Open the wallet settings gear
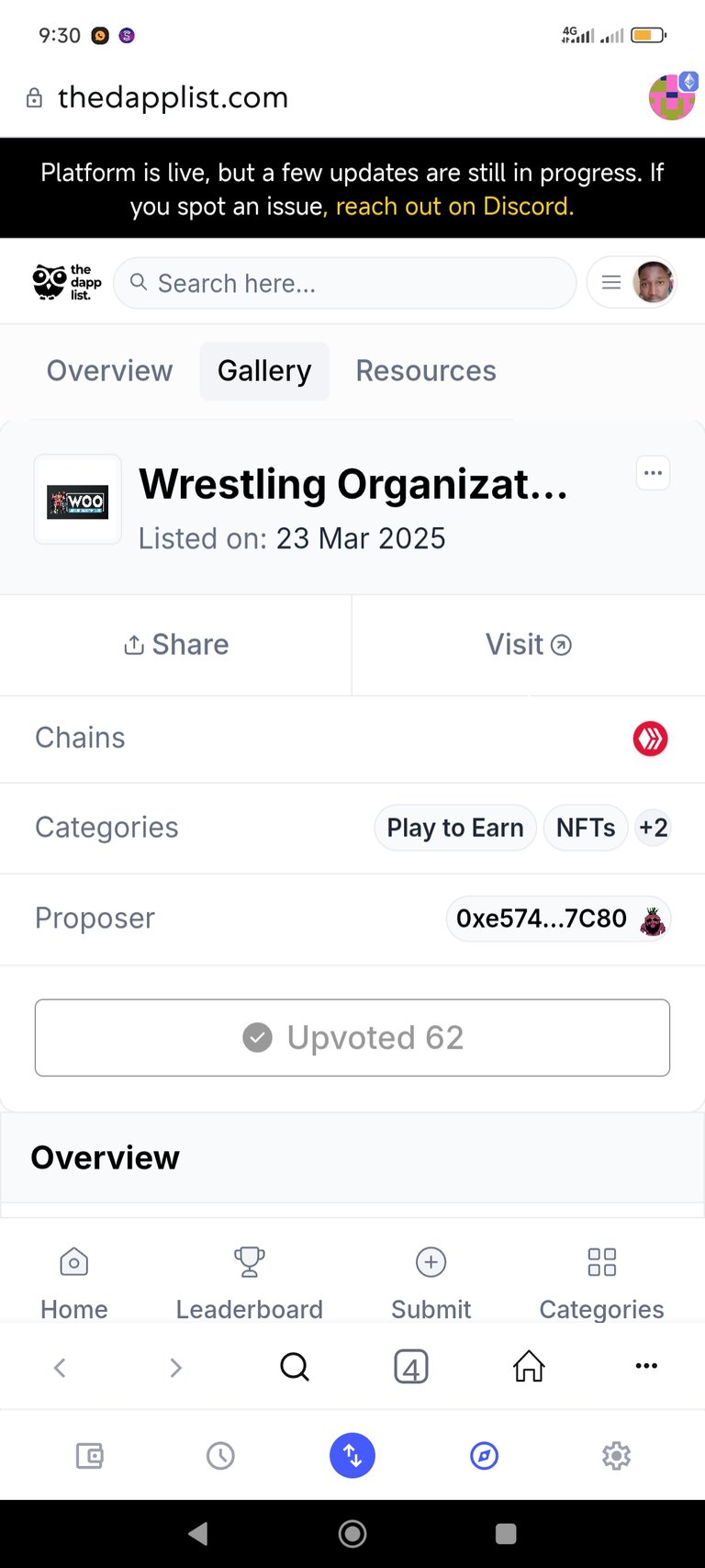Viewport: 705px width, 1568px height. coord(616,1456)
